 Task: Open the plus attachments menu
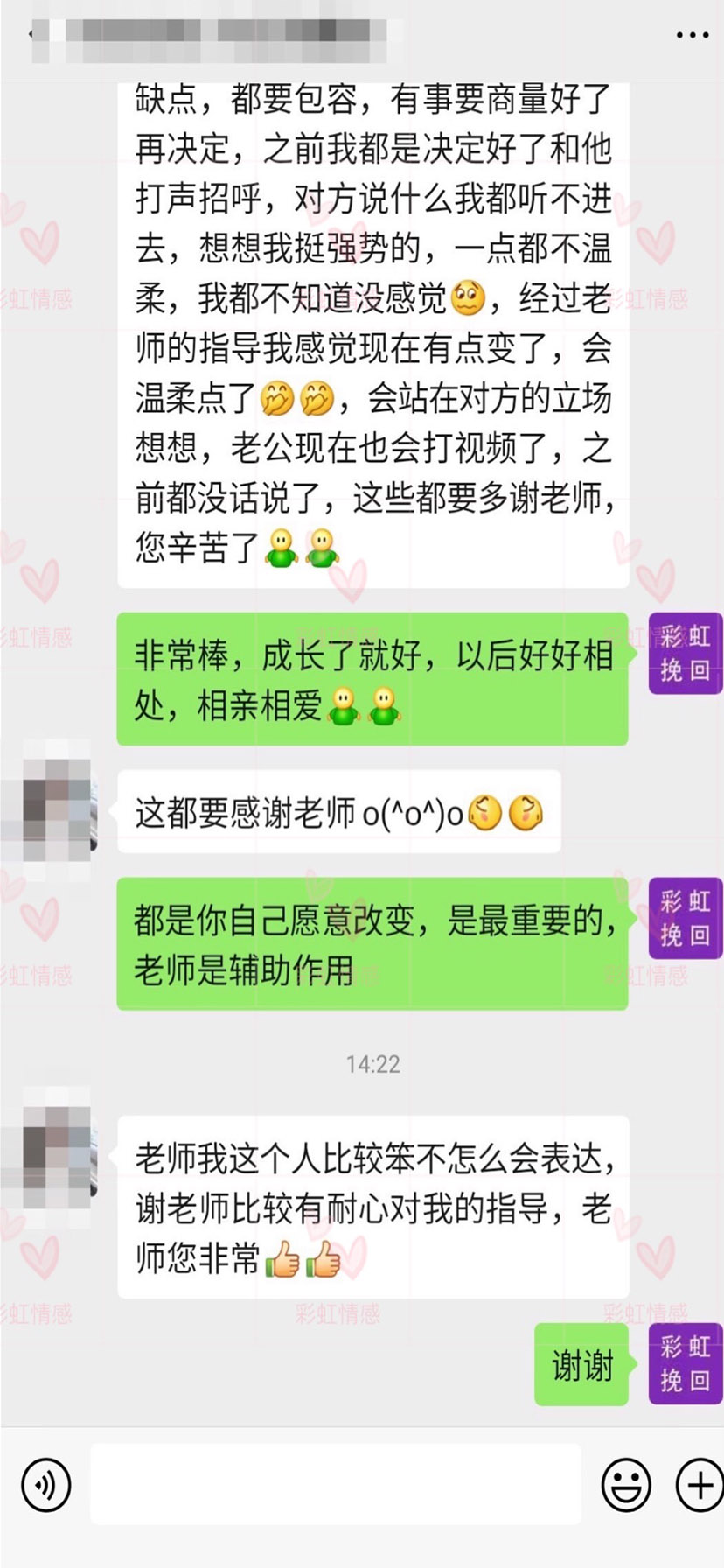(x=699, y=1485)
